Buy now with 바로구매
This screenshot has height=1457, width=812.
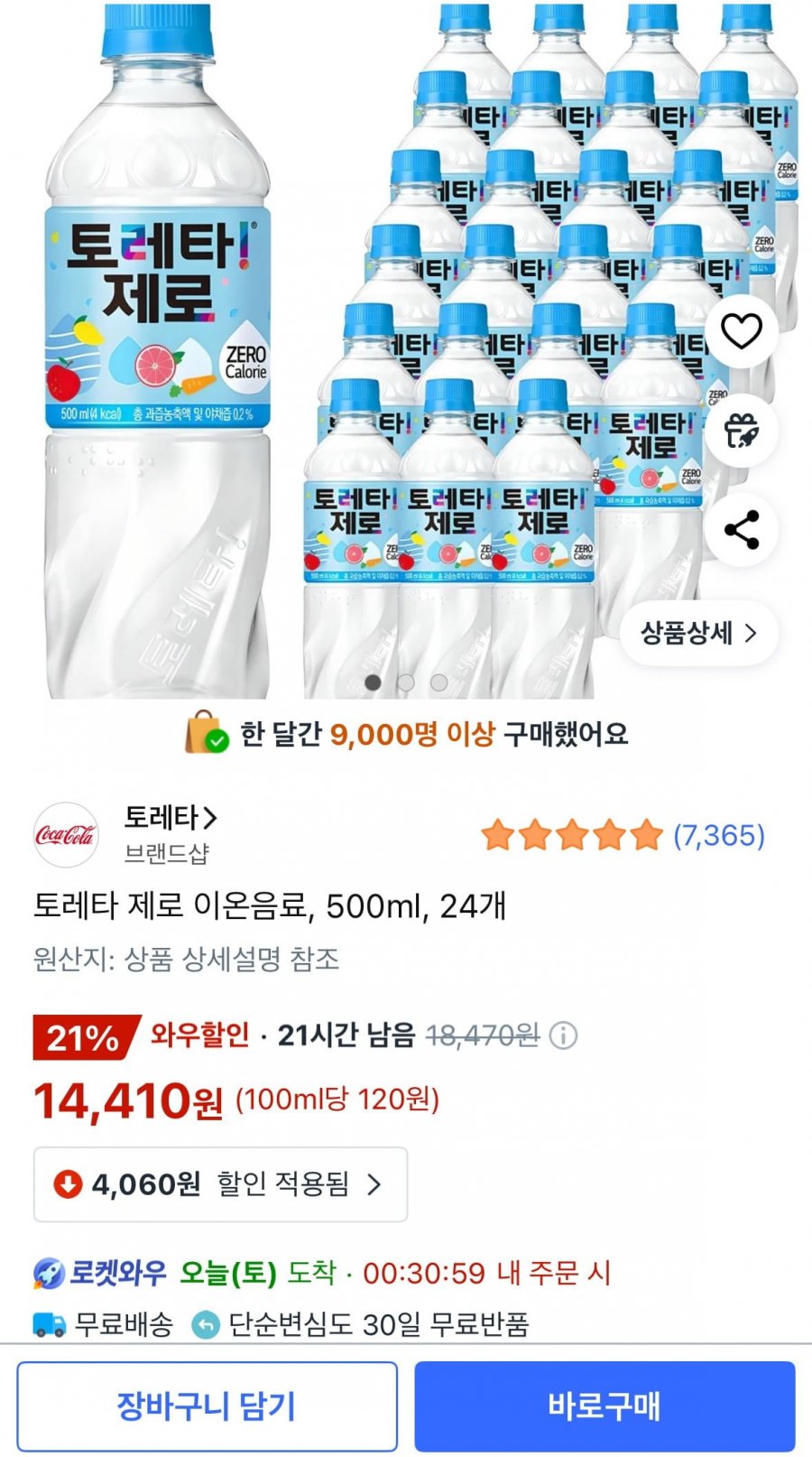[604, 1406]
